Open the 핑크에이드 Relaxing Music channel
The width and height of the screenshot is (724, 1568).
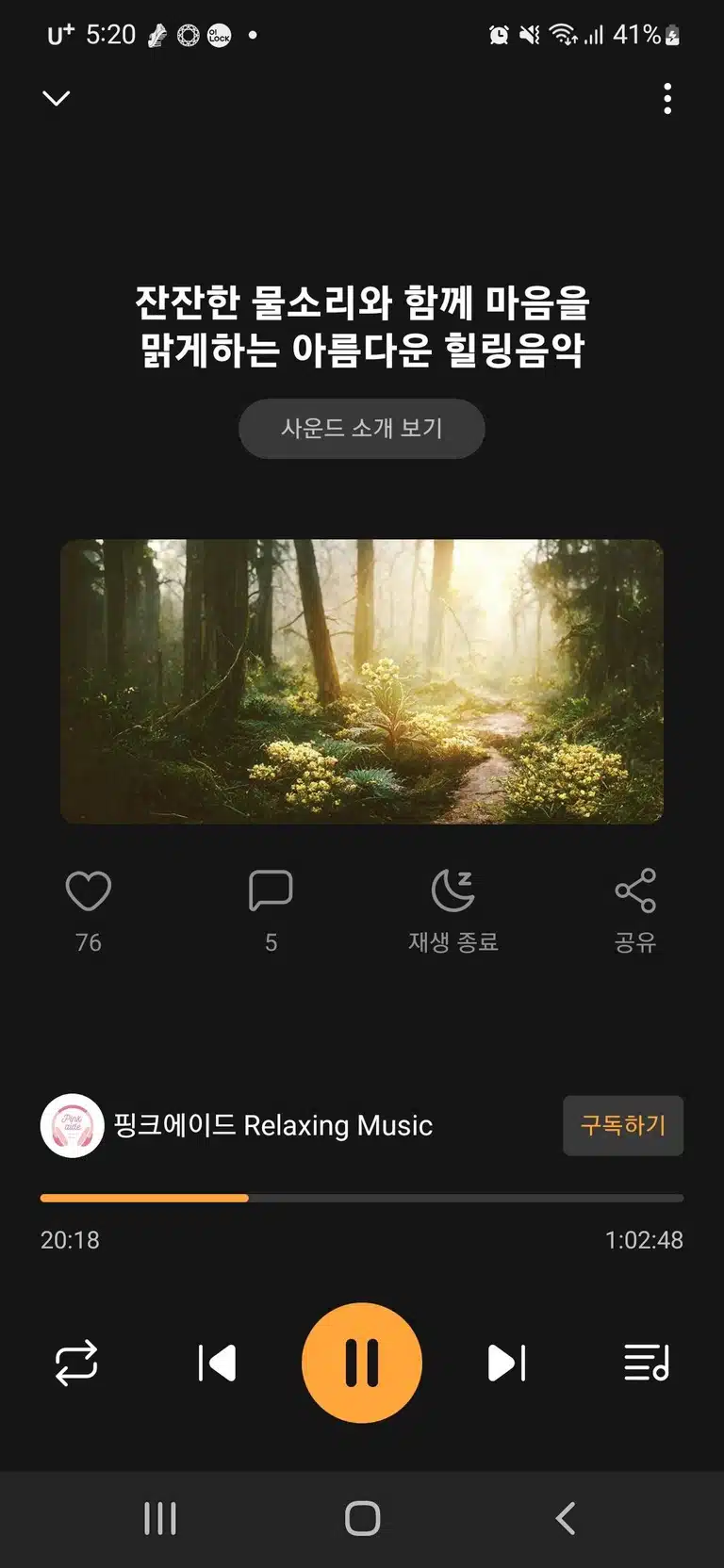pos(237,1125)
